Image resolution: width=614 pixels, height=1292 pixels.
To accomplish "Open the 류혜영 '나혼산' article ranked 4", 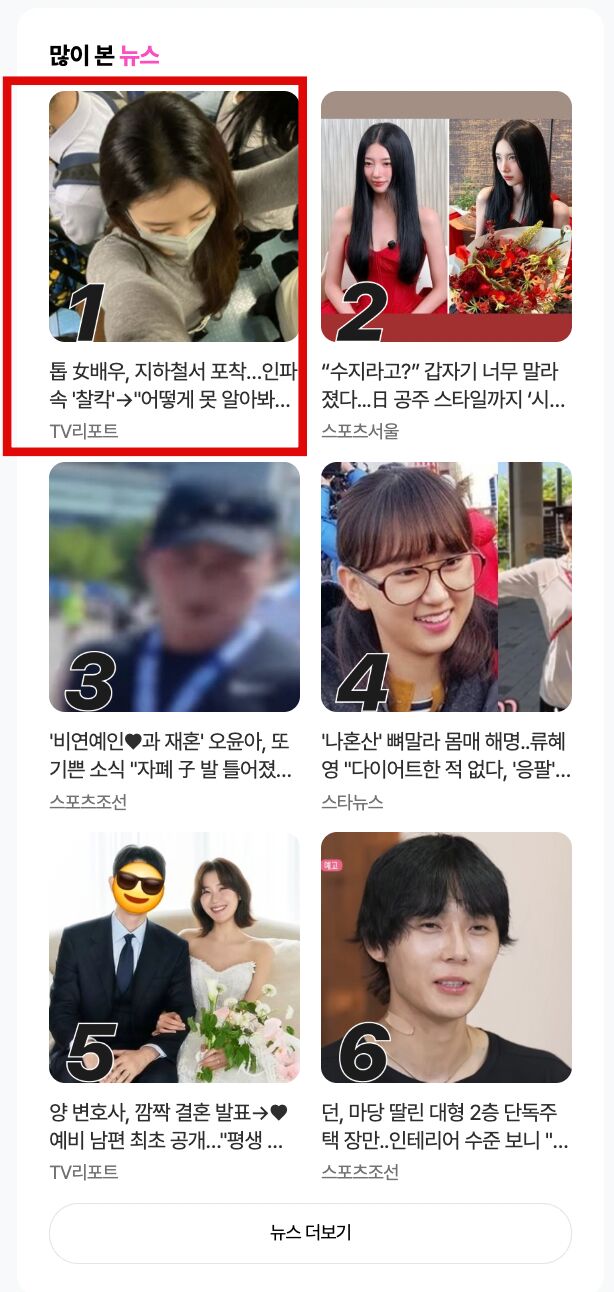I will tap(446, 637).
